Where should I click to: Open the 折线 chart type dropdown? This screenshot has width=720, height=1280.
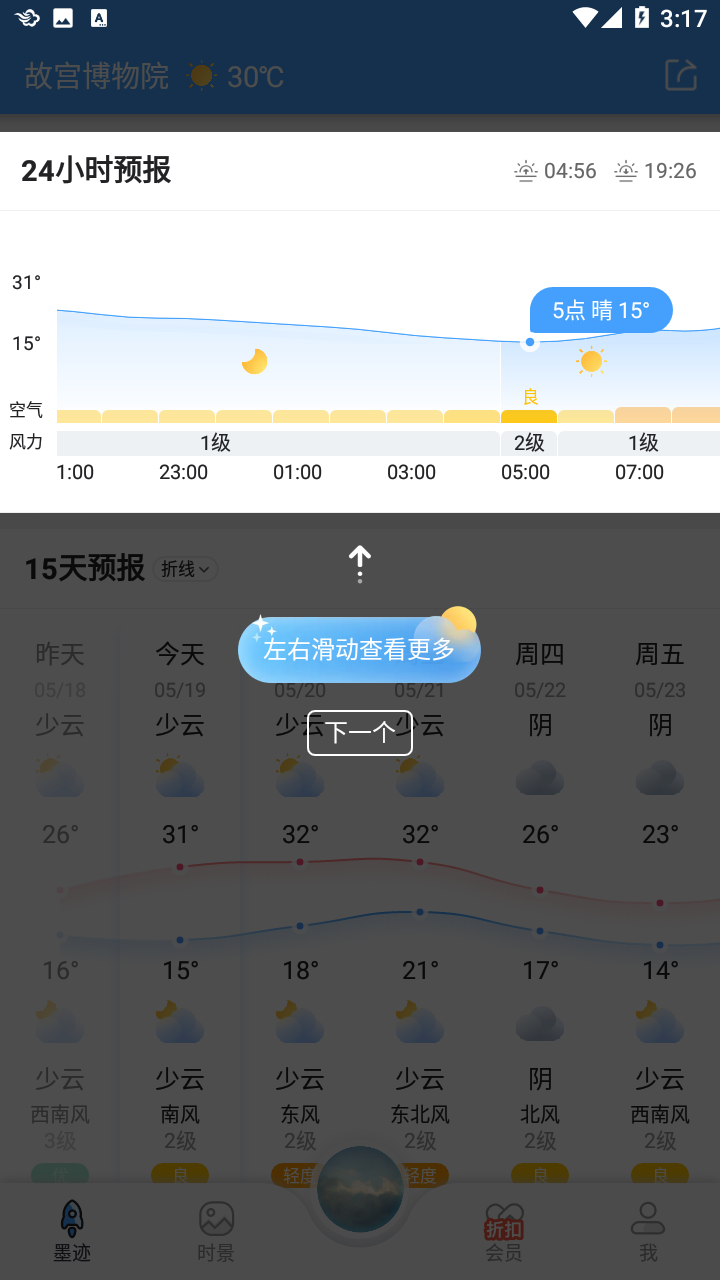tap(186, 569)
